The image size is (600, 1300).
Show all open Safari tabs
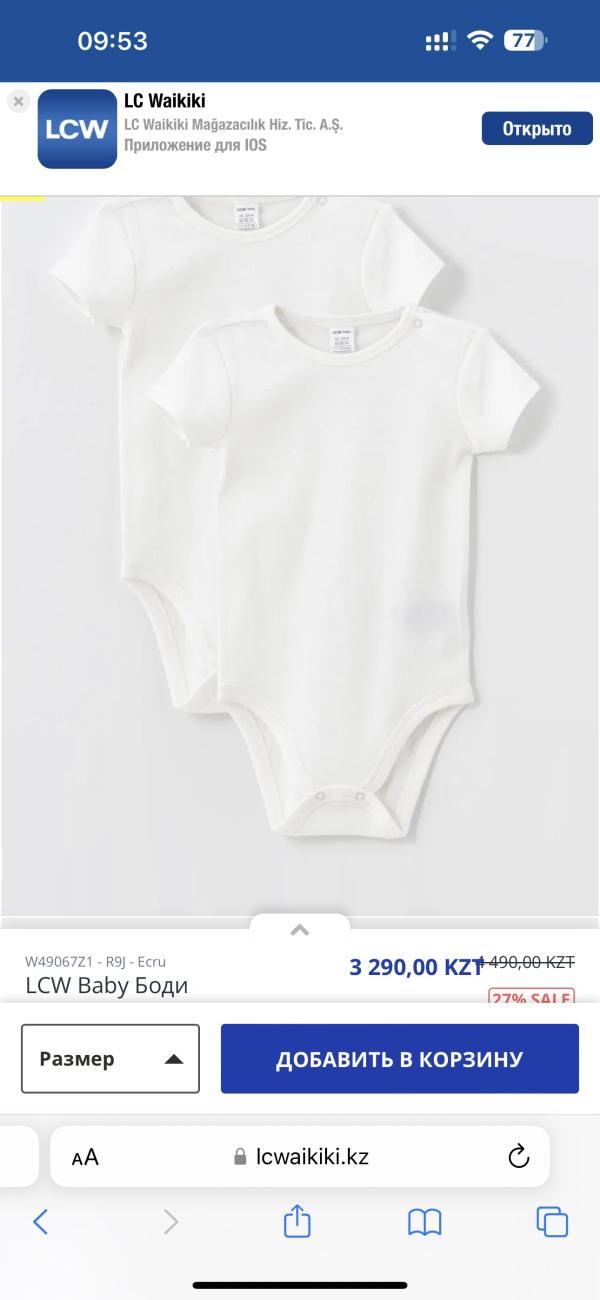(x=552, y=1221)
